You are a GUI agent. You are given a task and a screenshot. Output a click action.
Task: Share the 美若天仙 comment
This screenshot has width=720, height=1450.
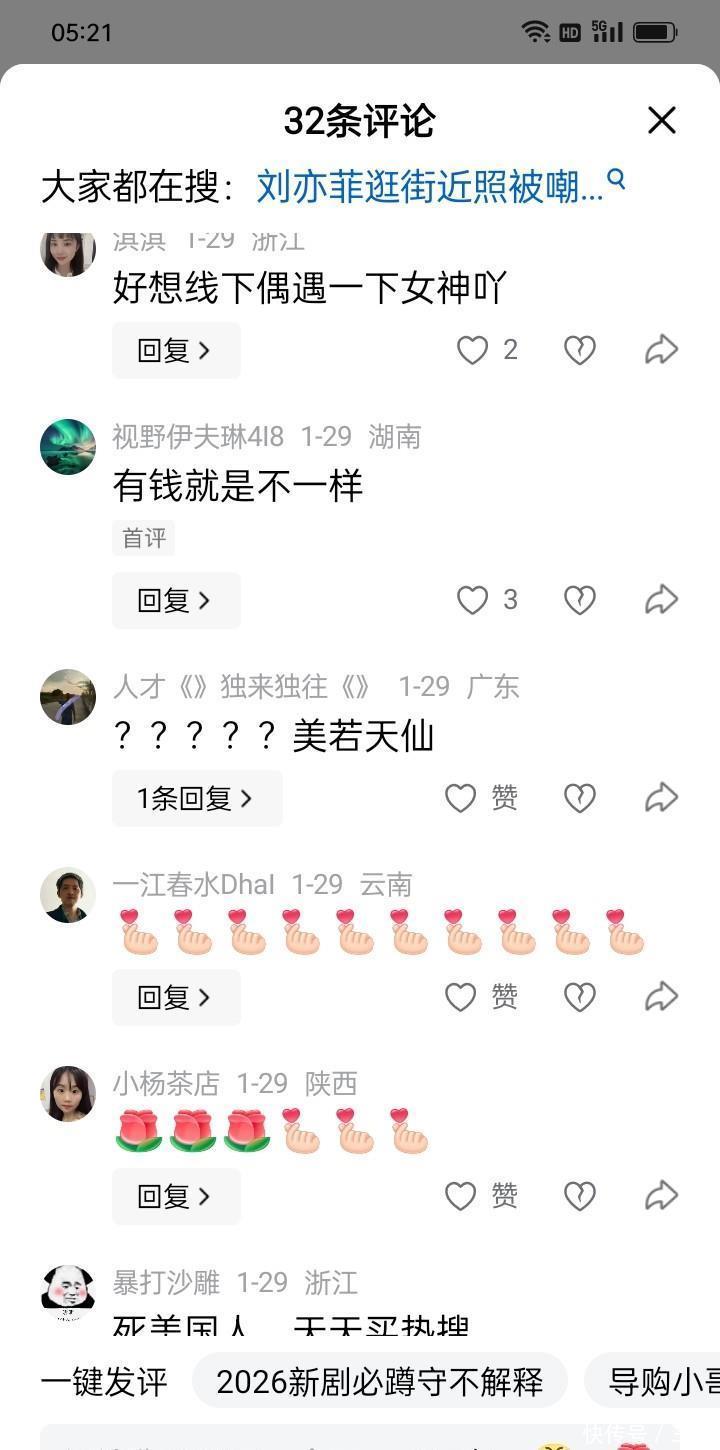click(662, 798)
